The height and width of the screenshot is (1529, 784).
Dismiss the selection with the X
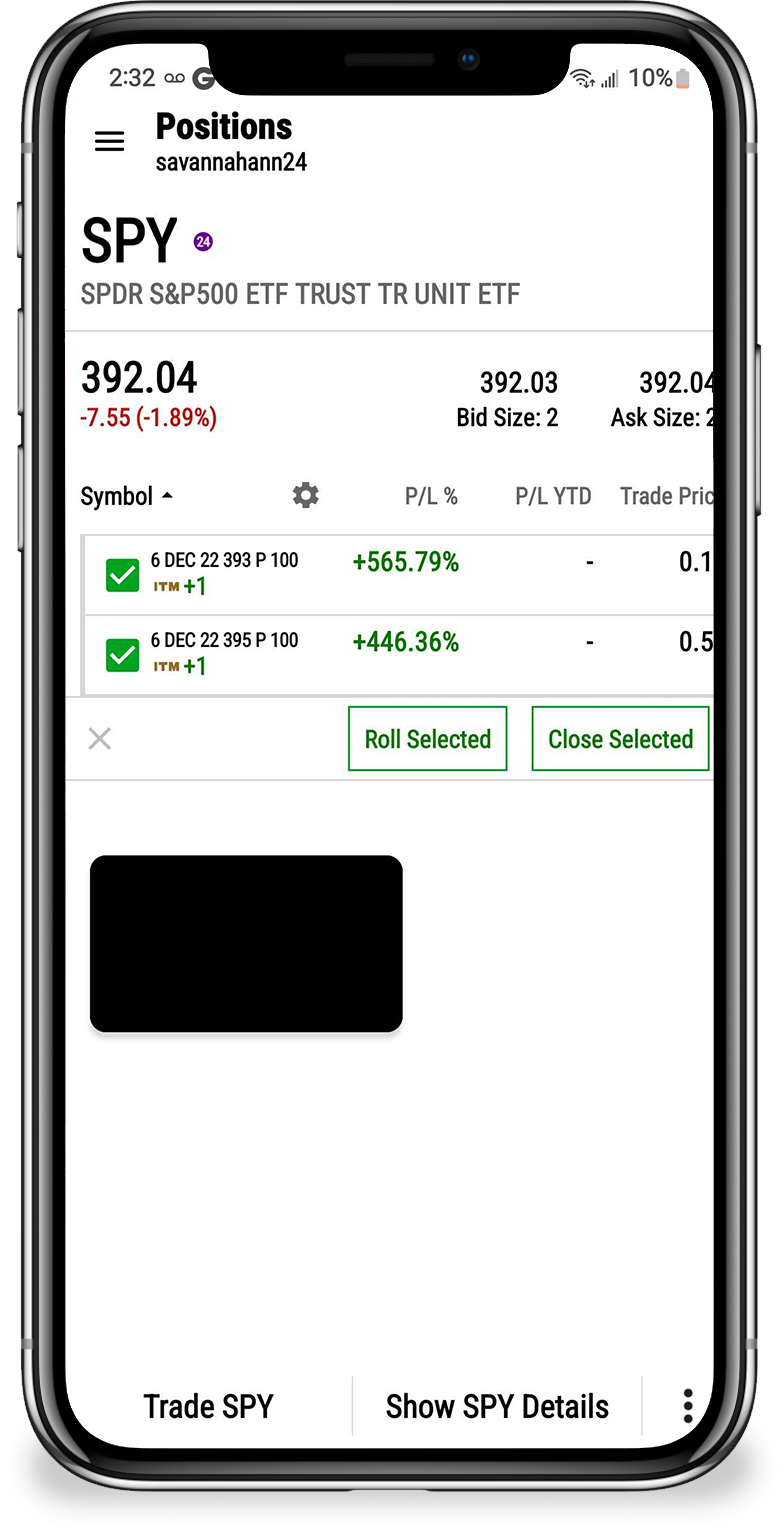coord(100,739)
